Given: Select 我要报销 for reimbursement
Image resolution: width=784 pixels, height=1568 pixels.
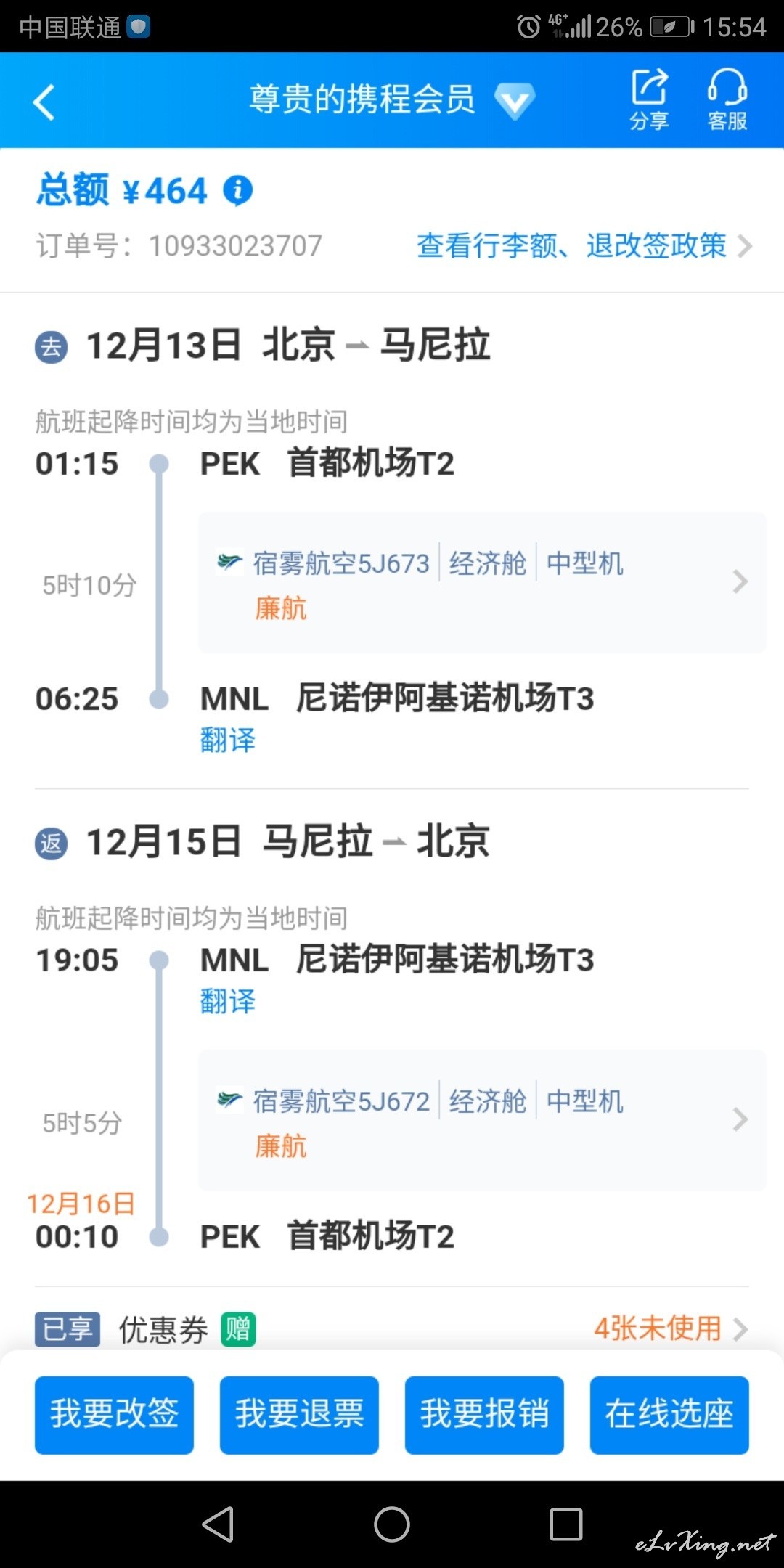Looking at the screenshot, I should coord(484,1415).
